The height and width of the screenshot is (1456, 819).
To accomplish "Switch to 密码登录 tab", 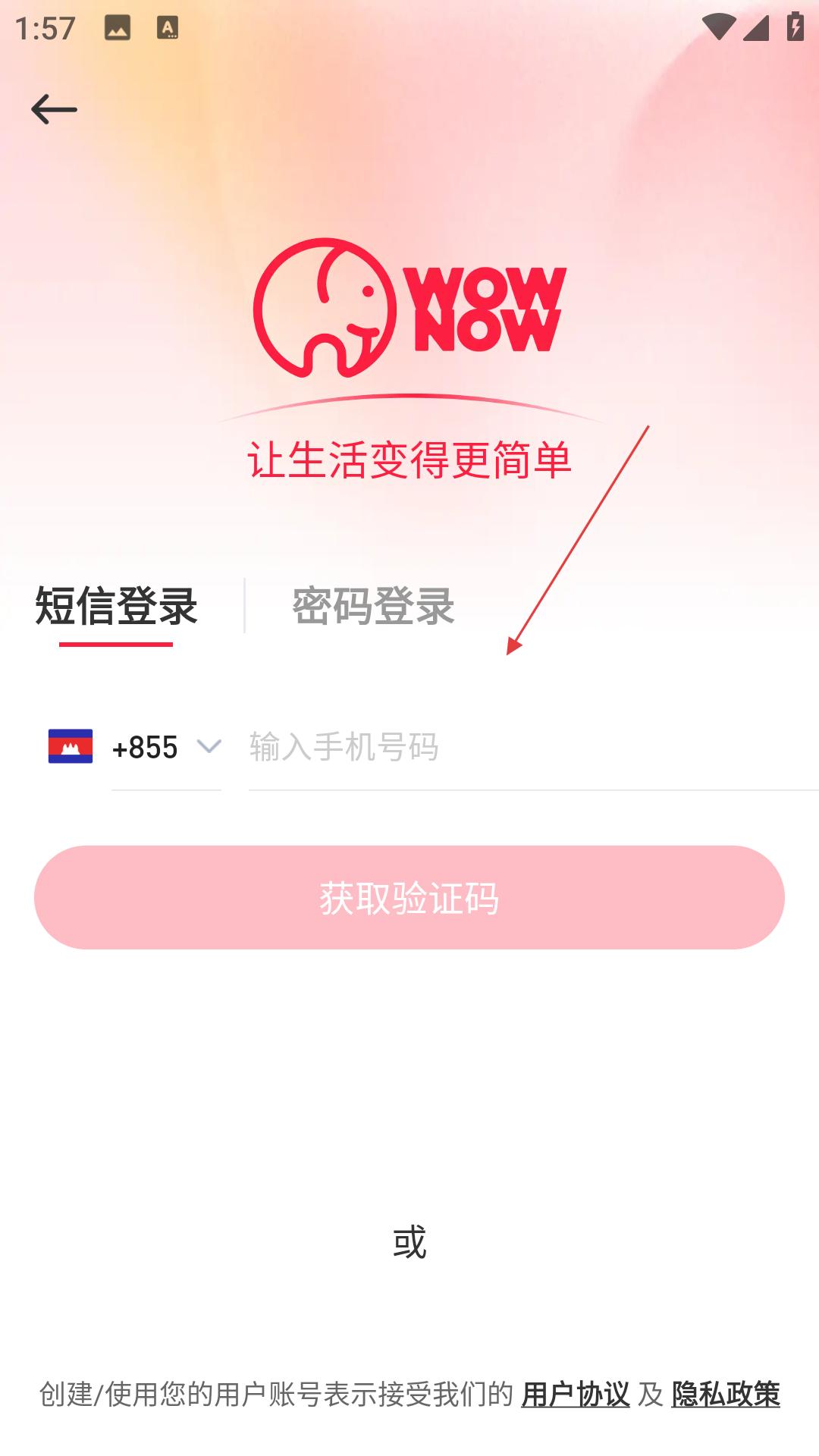I will click(373, 606).
